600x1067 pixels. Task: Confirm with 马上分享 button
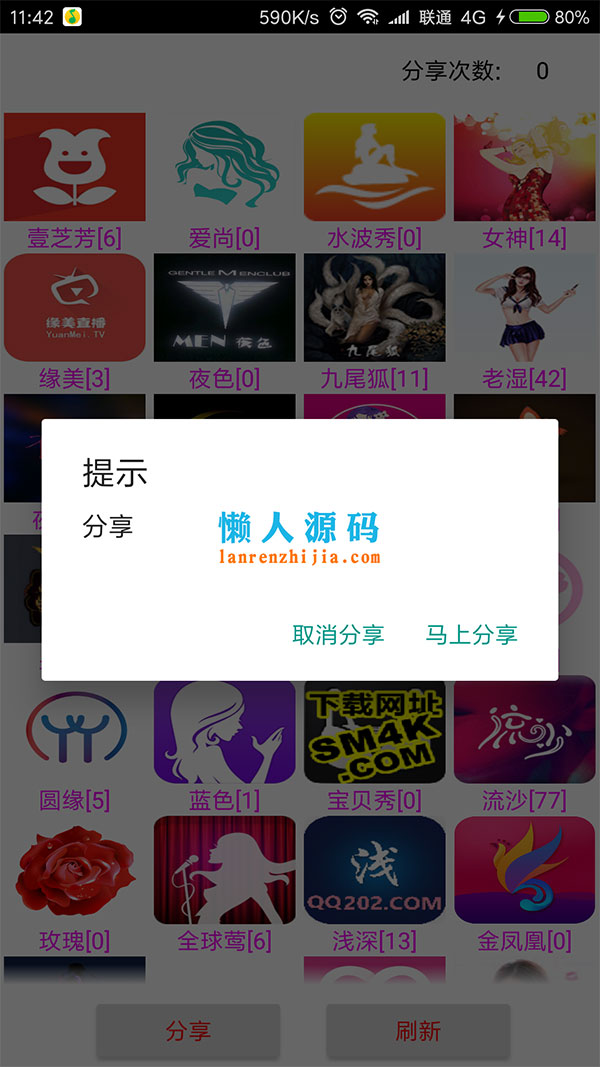click(471, 635)
